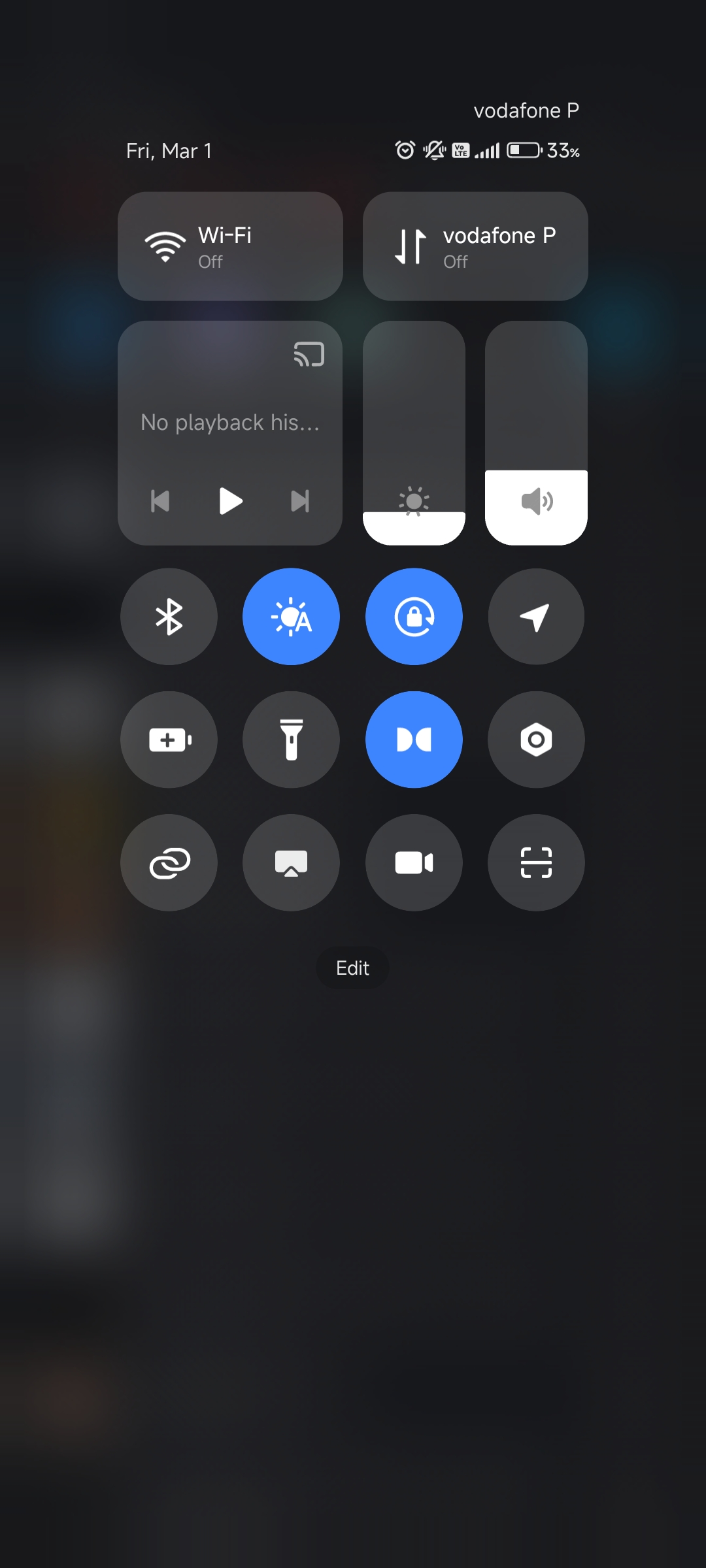Tap the brightness slider
The height and width of the screenshot is (1568, 706).
(x=414, y=433)
